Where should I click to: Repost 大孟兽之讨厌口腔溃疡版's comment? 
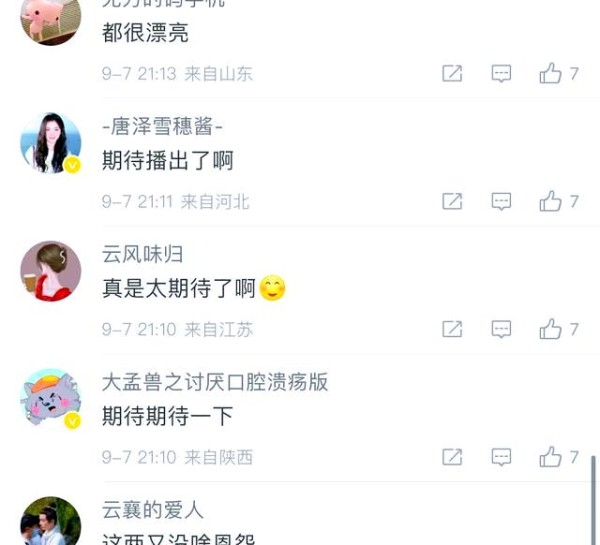tap(452, 457)
